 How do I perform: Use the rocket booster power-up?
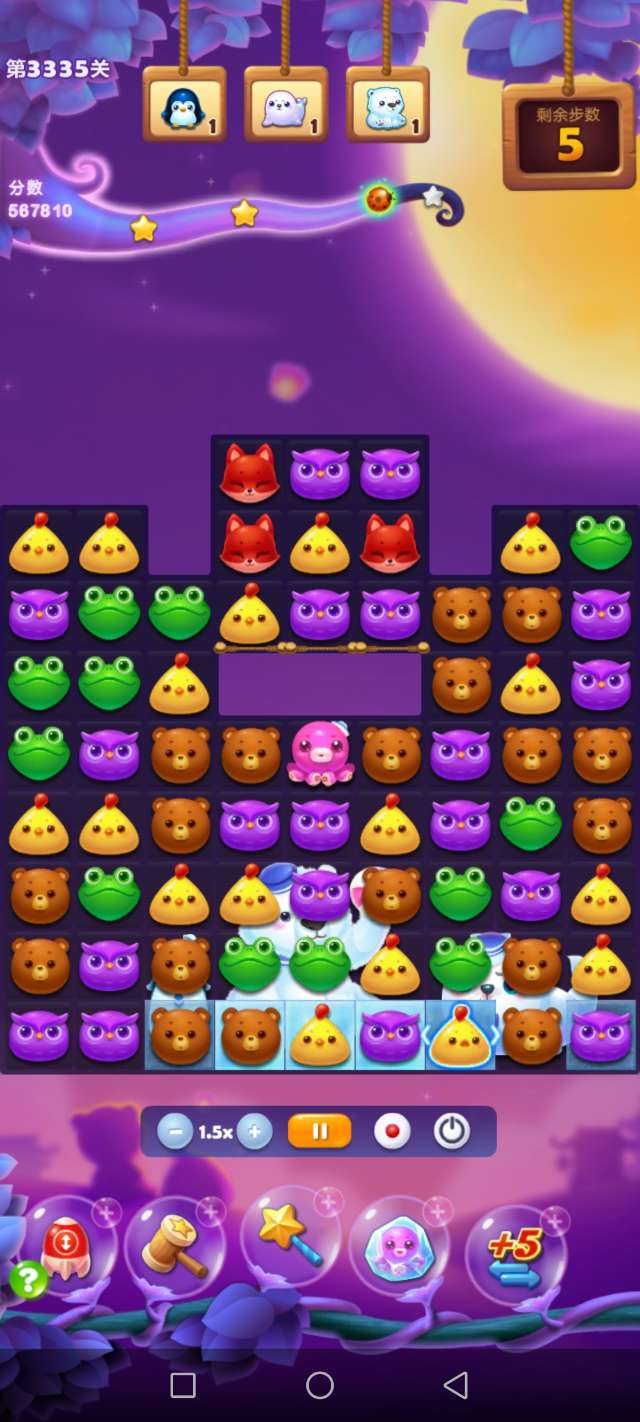[68, 1247]
